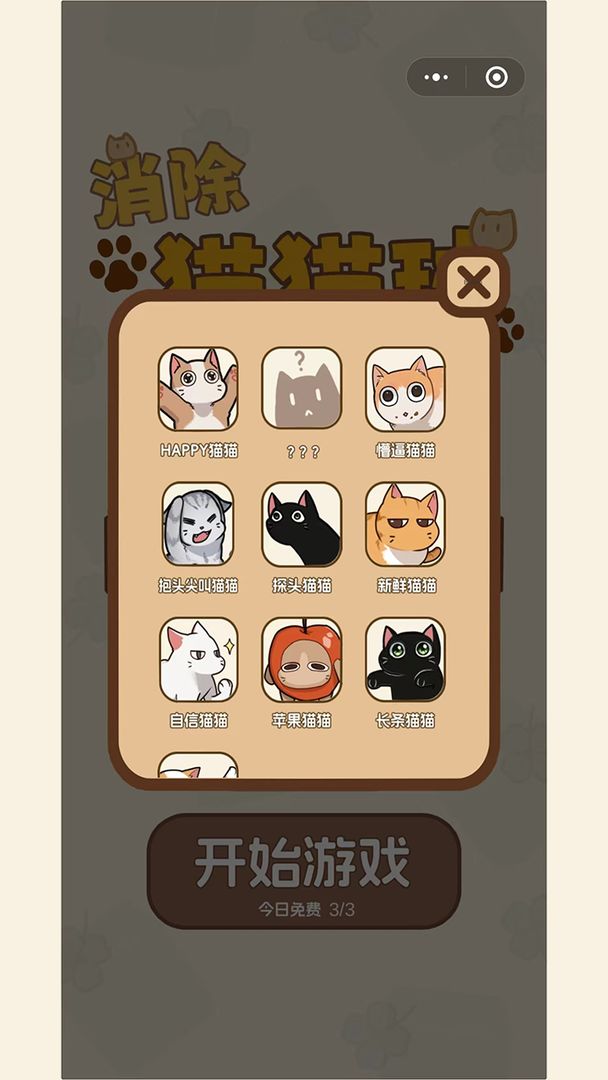Choose the 懵逼猫猫 cat
The image size is (608, 1080).
[x=405, y=388]
